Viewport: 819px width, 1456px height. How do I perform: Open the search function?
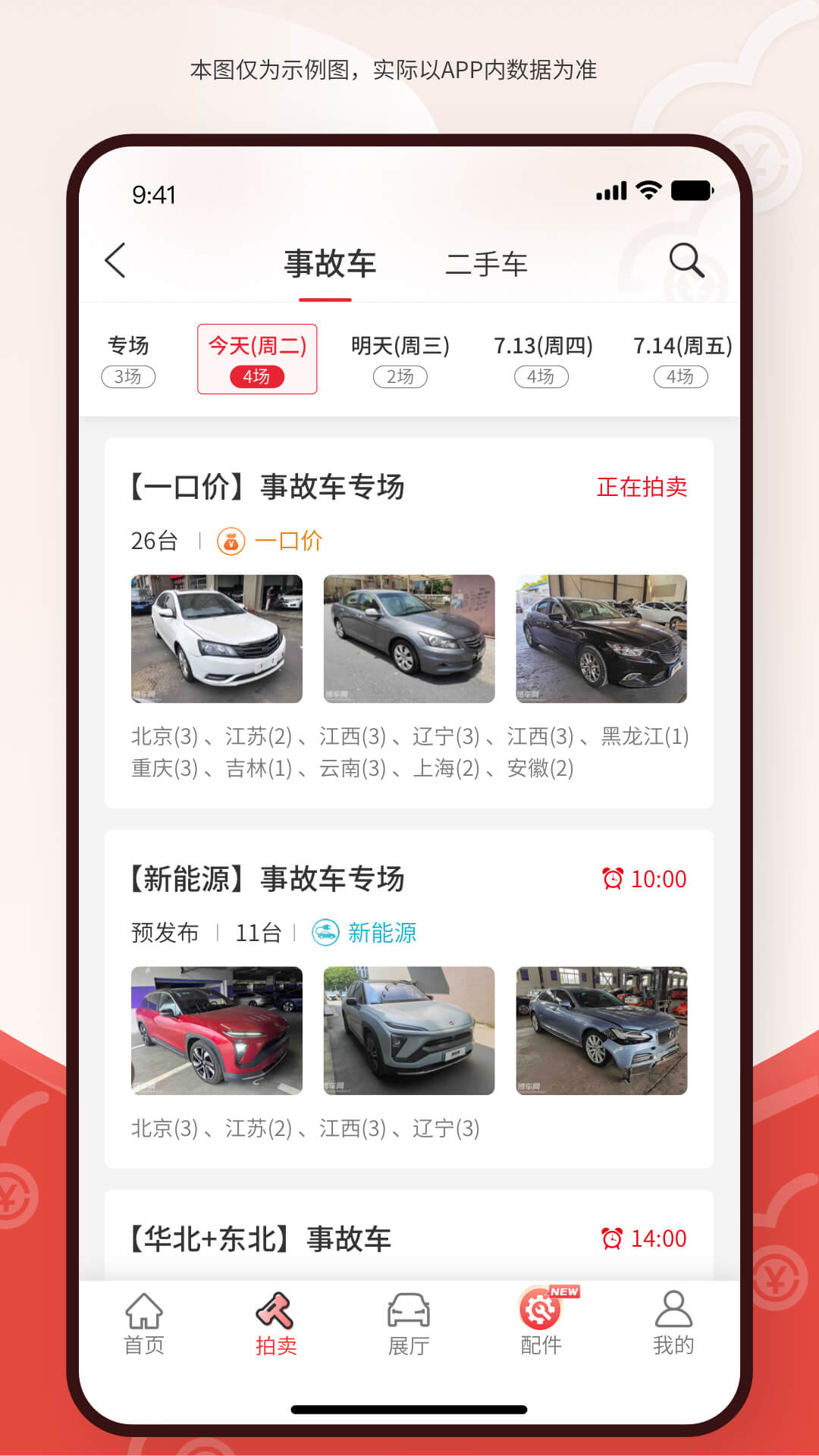(686, 262)
